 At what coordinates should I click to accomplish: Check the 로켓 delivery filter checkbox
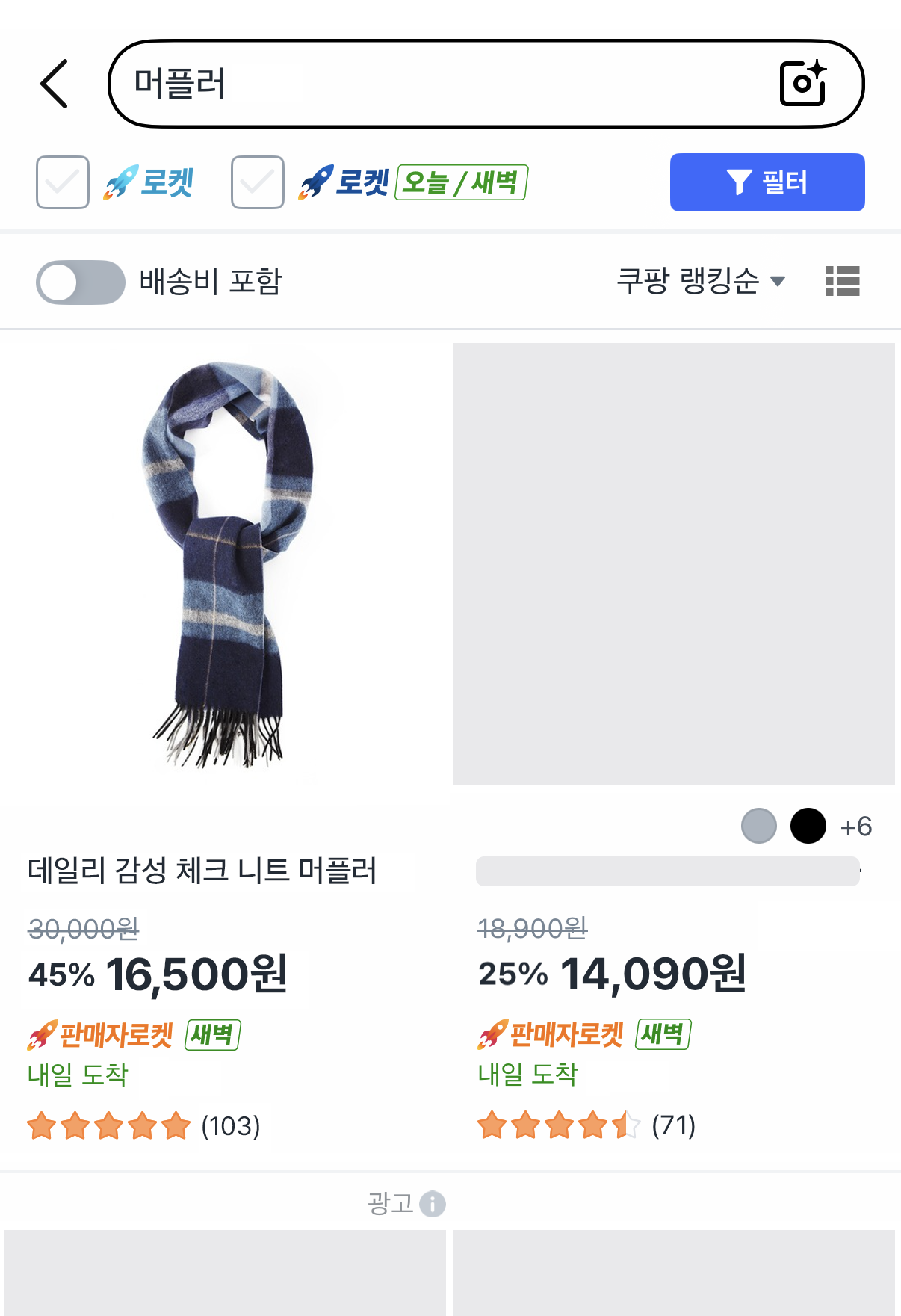pos(63,182)
